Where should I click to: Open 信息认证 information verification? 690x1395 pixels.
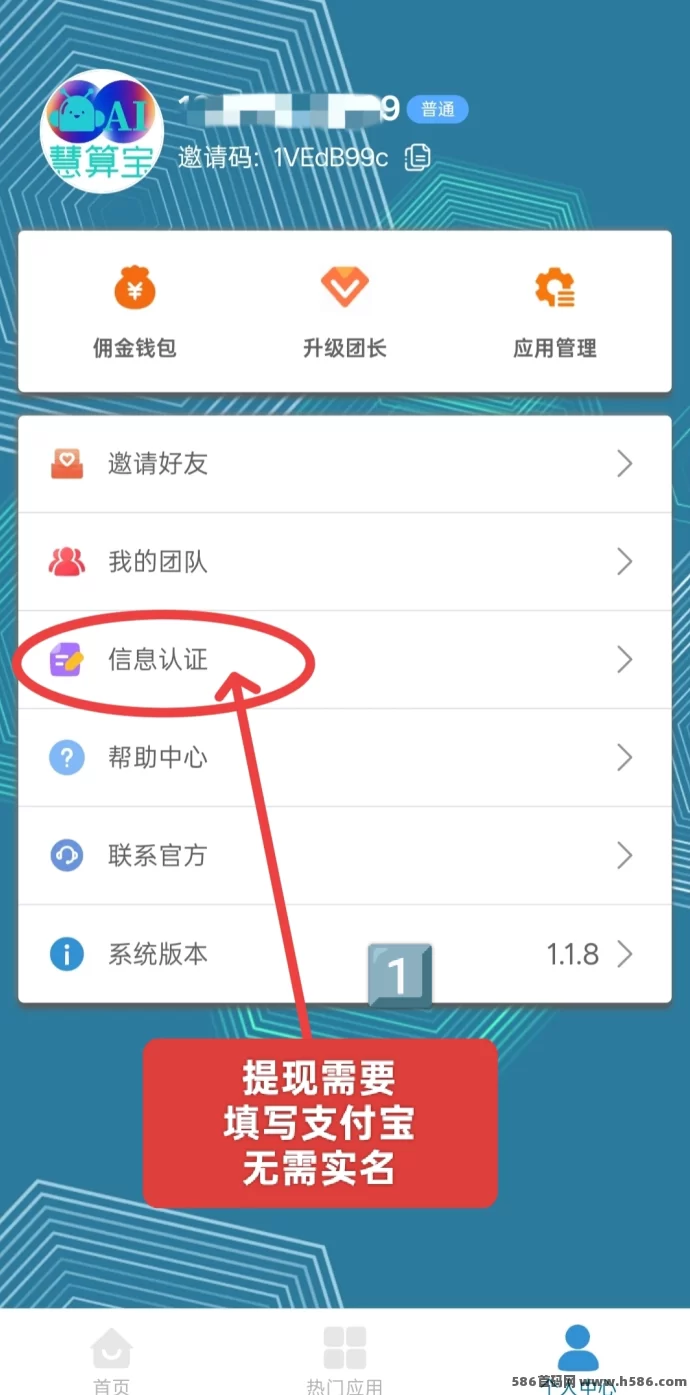tap(344, 659)
